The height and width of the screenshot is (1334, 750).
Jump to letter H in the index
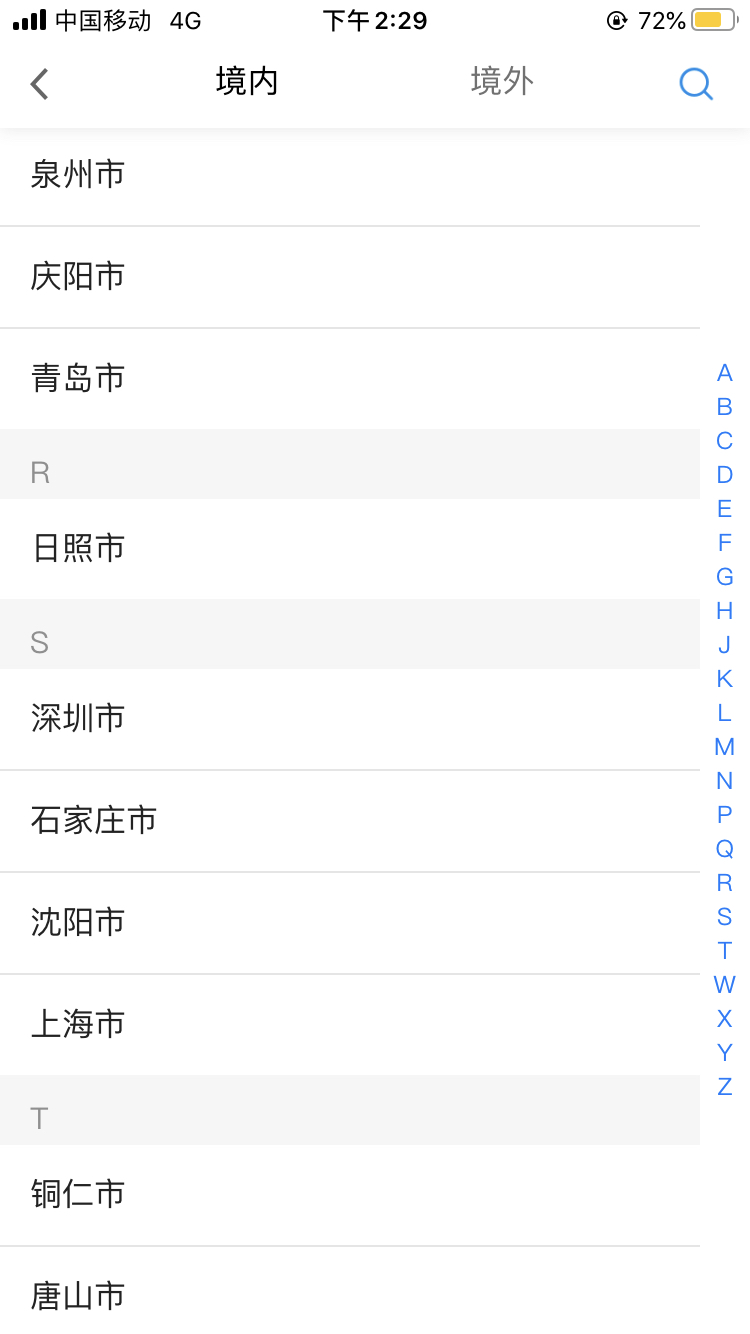725,611
